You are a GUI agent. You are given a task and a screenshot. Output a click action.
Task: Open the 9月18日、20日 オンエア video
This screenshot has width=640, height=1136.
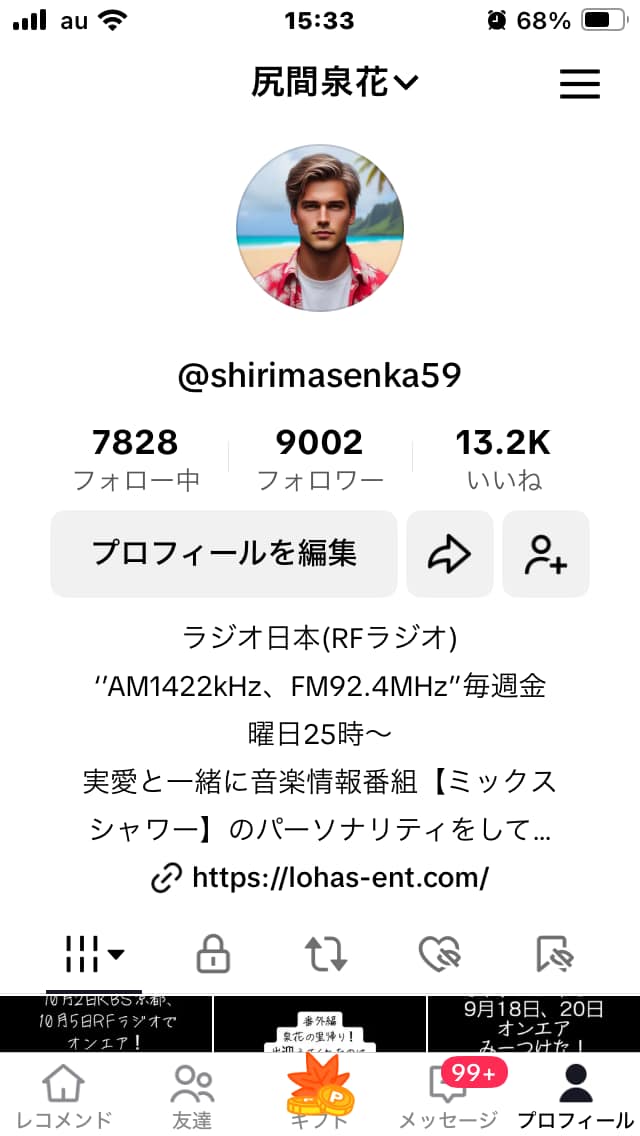(x=533, y=1022)
